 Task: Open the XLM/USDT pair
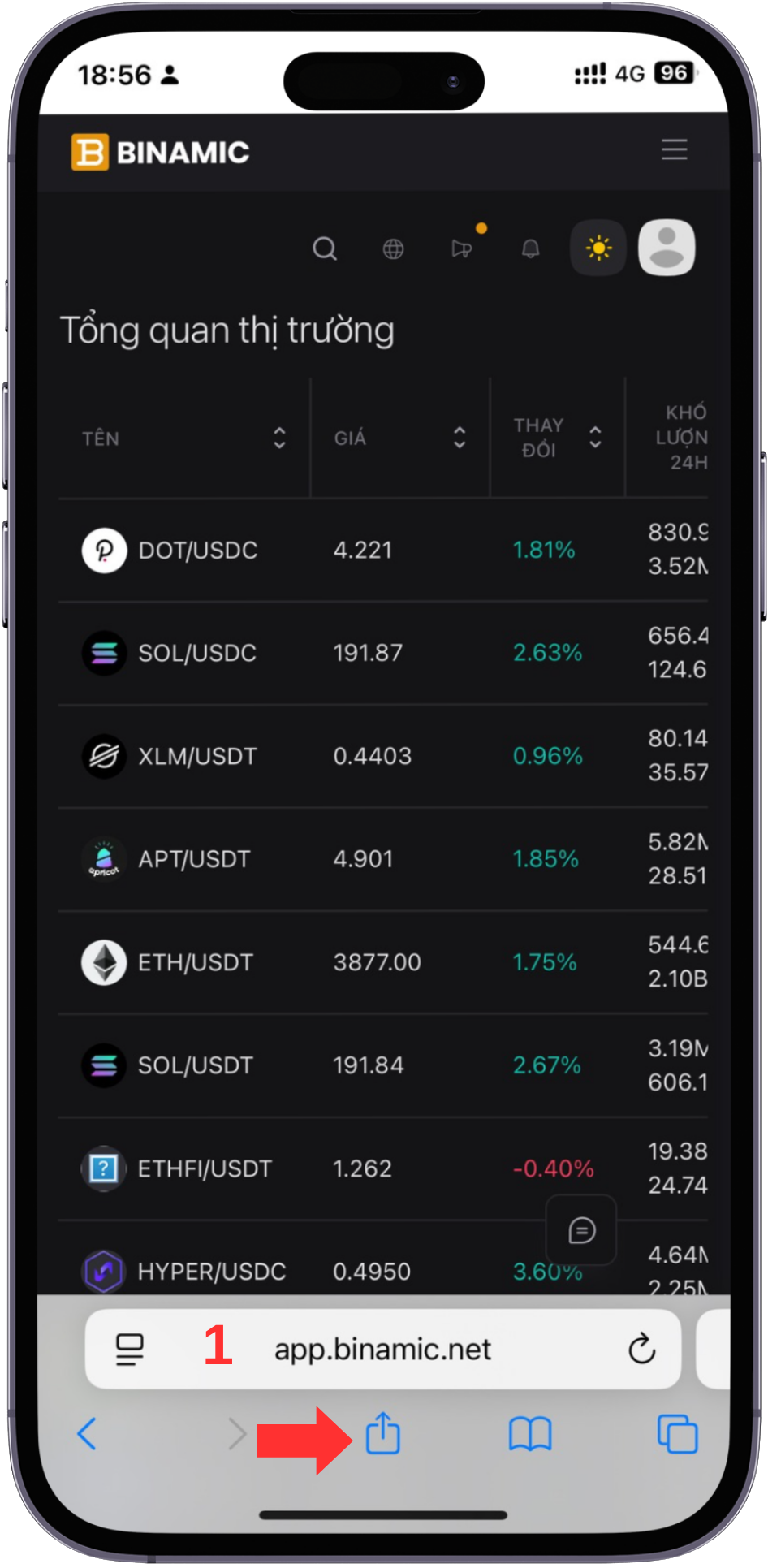click(x=196, y=757)
